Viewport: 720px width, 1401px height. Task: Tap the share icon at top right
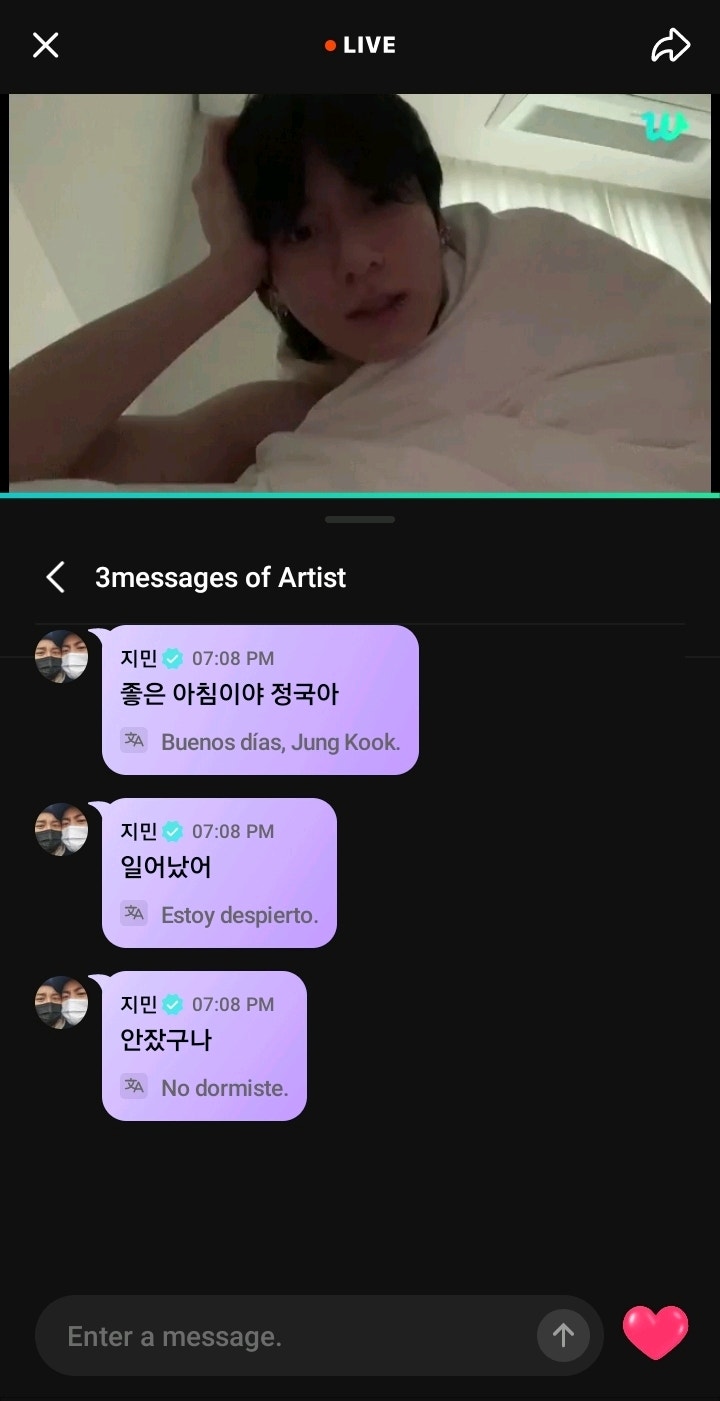coord(669,45)
